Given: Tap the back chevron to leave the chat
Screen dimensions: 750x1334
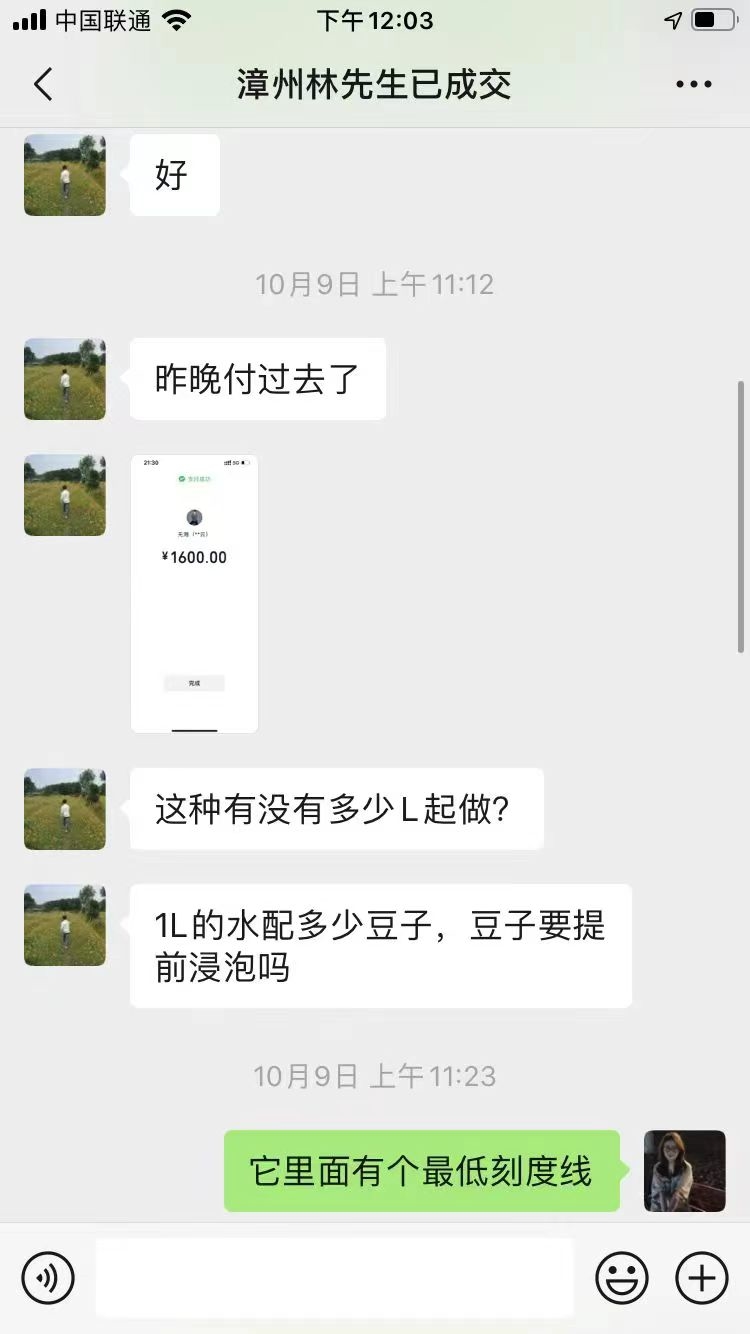Looking at the screenshot, I should (x=42, y=84).
